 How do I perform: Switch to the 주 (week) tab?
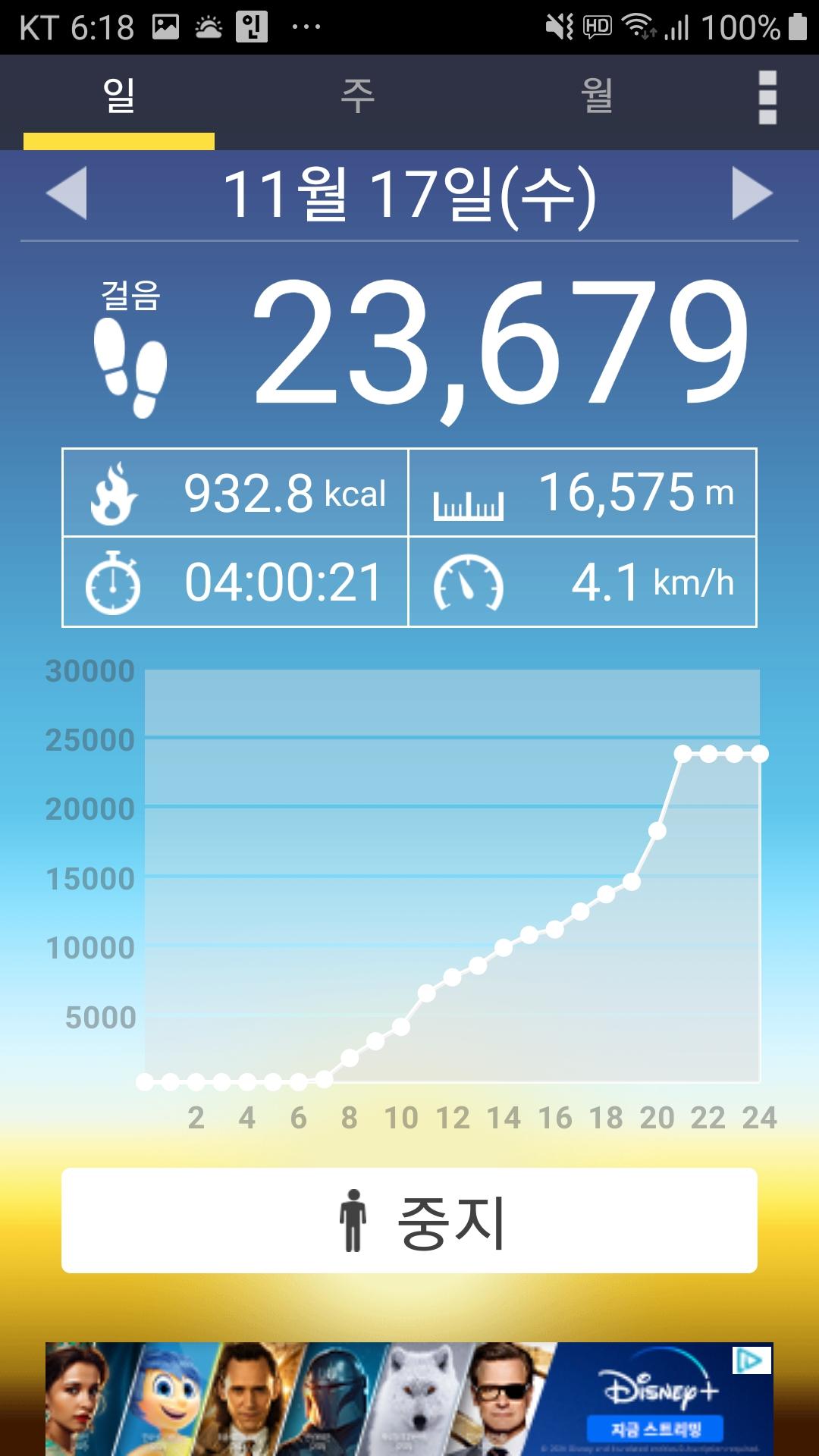tap(357, 97)
